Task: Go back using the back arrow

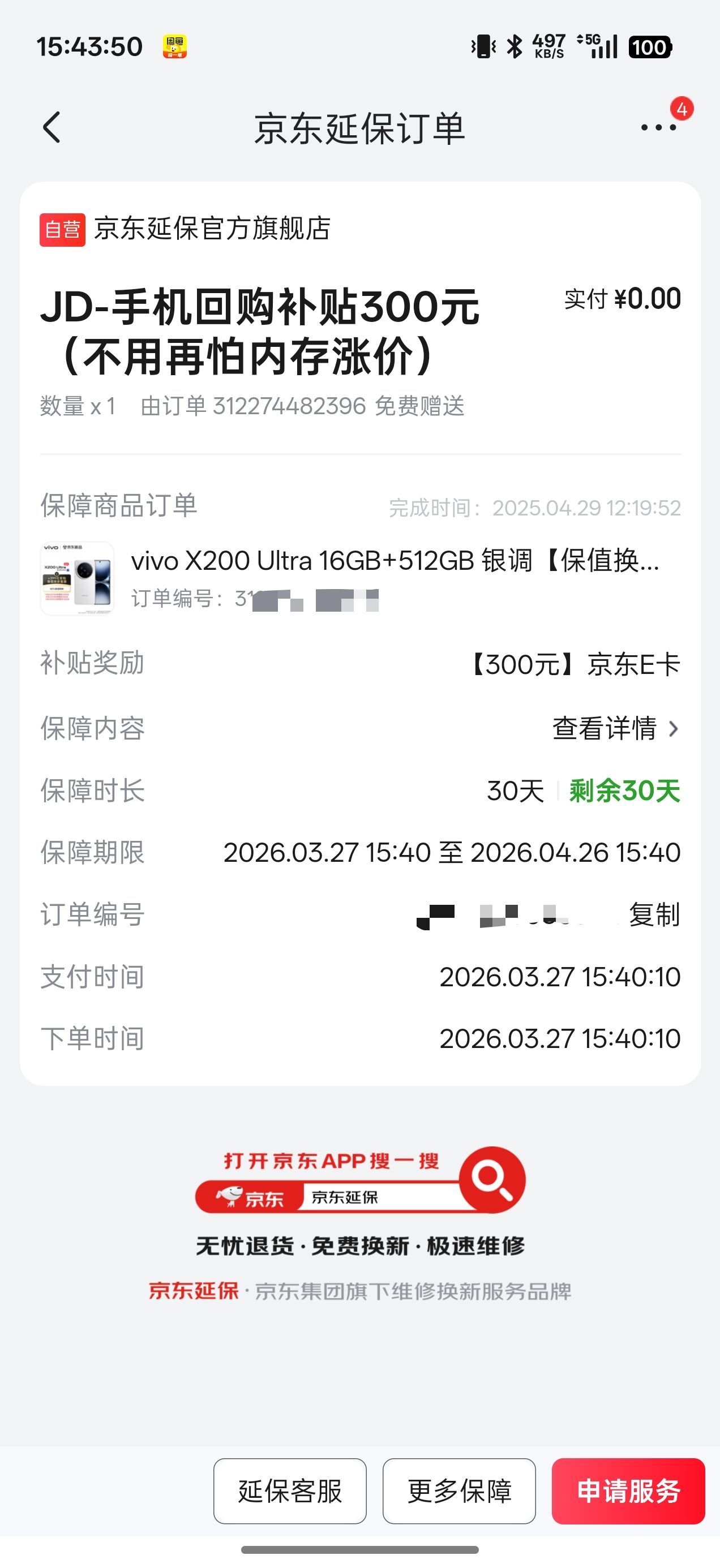Action: coord(52,126)
